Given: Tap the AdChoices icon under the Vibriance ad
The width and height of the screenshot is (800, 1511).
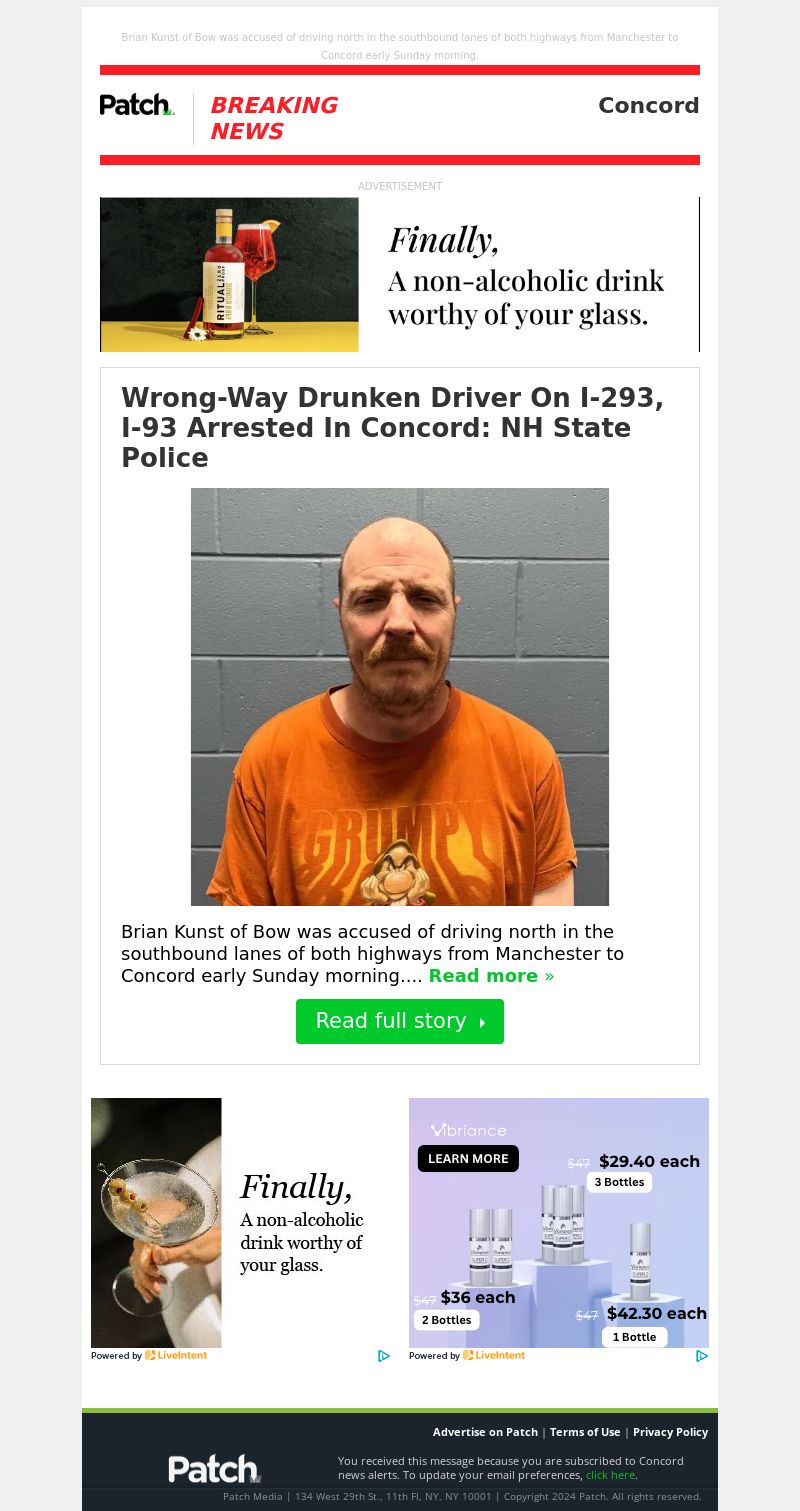Looking at the screenshot, I should [x=702, y=1356].
